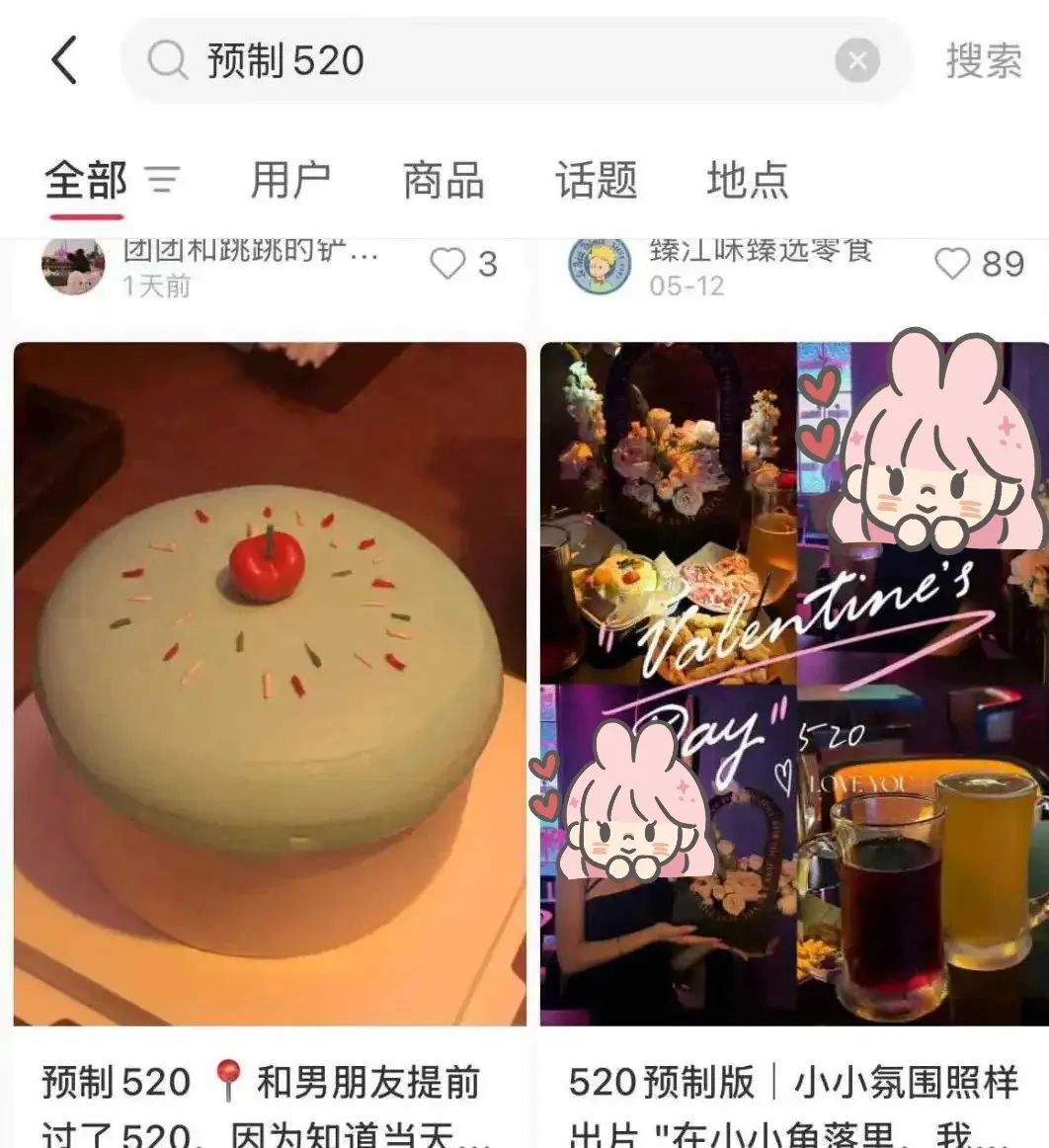This screenshot has height=1148, width=1049.
Task: Like the post by 团团和跳跳的铲…
Action: [448, 264]
